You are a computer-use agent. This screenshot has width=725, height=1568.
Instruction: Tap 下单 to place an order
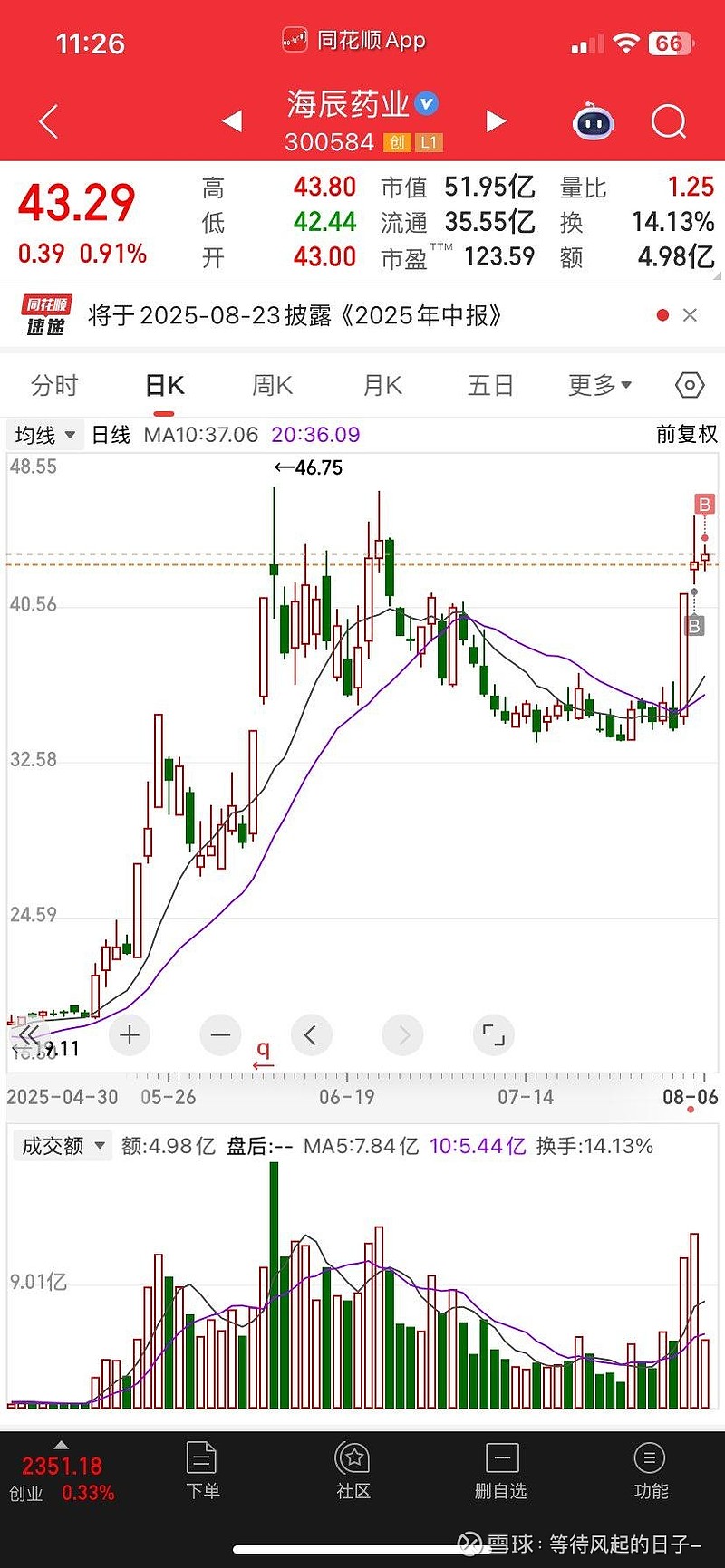(x=202, y=1471)
